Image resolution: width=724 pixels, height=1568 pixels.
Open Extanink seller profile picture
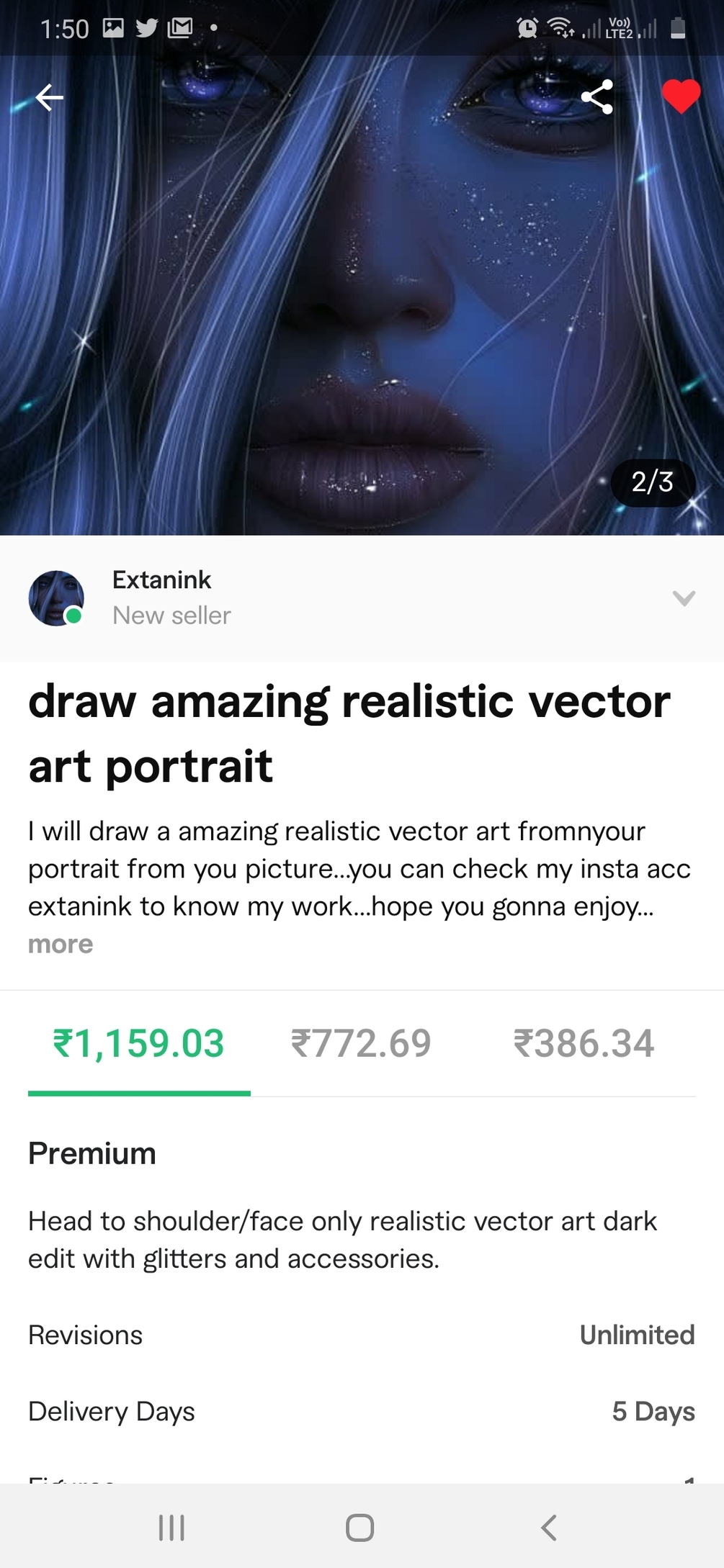tap(56, 598)
